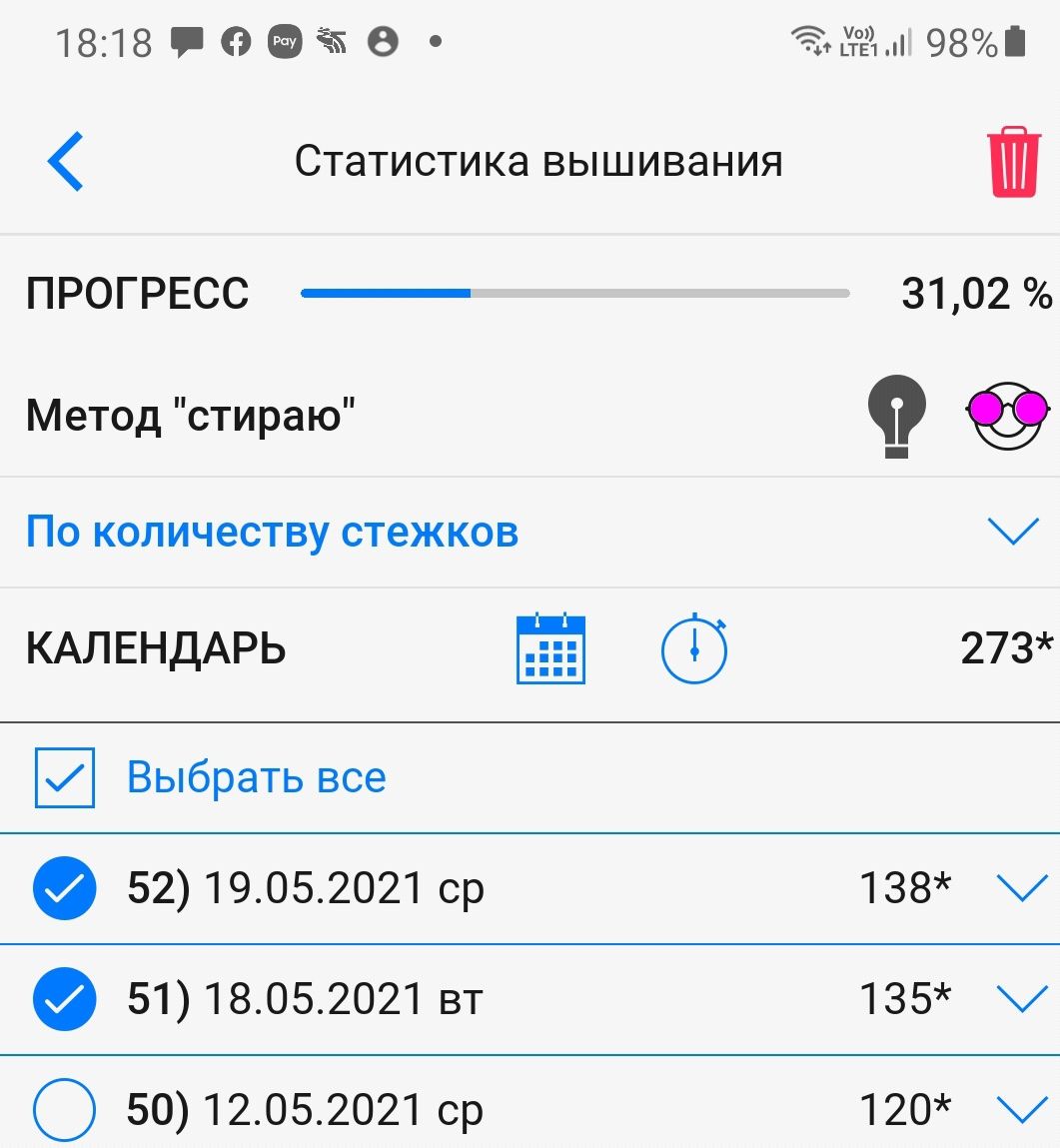
Task: Expand details for 12.05.2021 row
Action: pyautogui.click(x=1022, y=1109)
